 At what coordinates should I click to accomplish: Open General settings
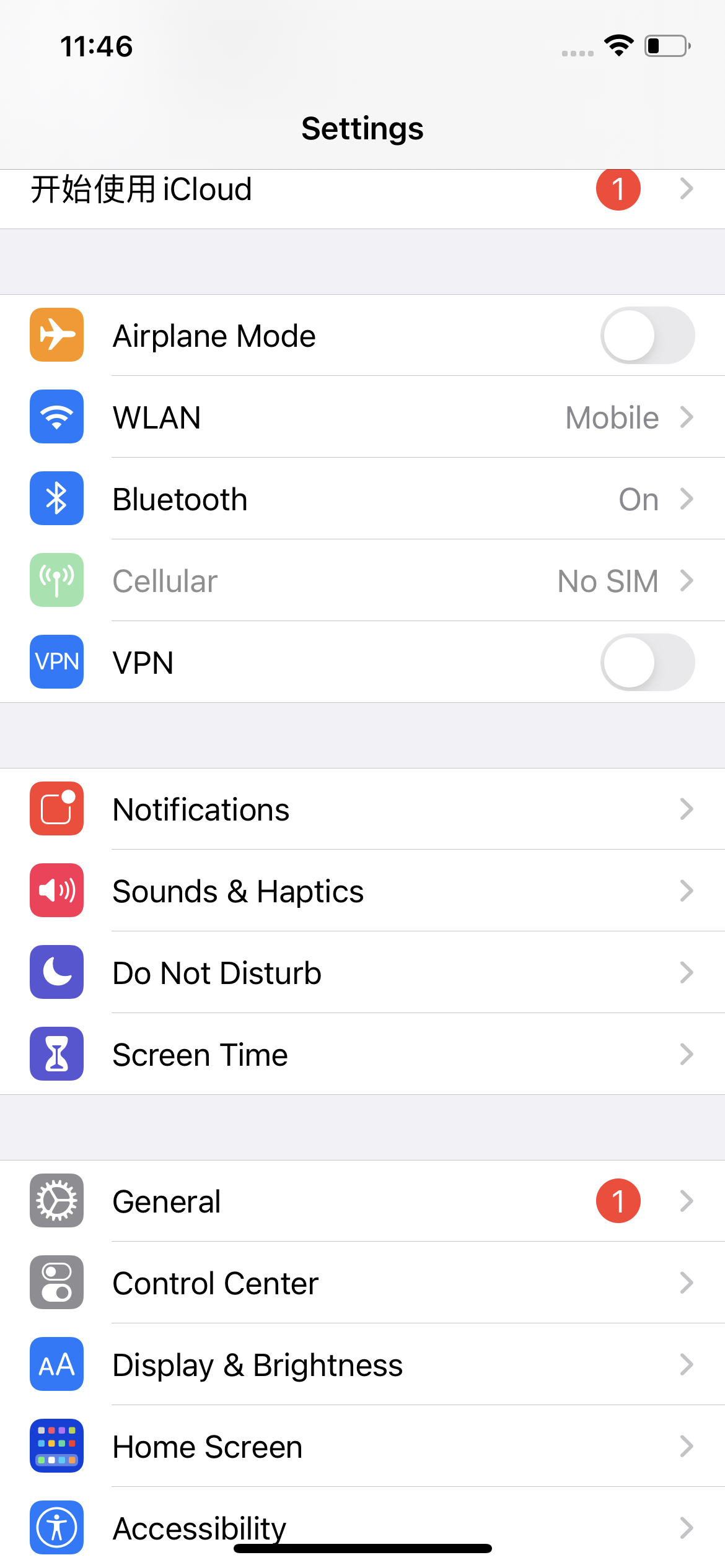click(x=362, y=1201)
